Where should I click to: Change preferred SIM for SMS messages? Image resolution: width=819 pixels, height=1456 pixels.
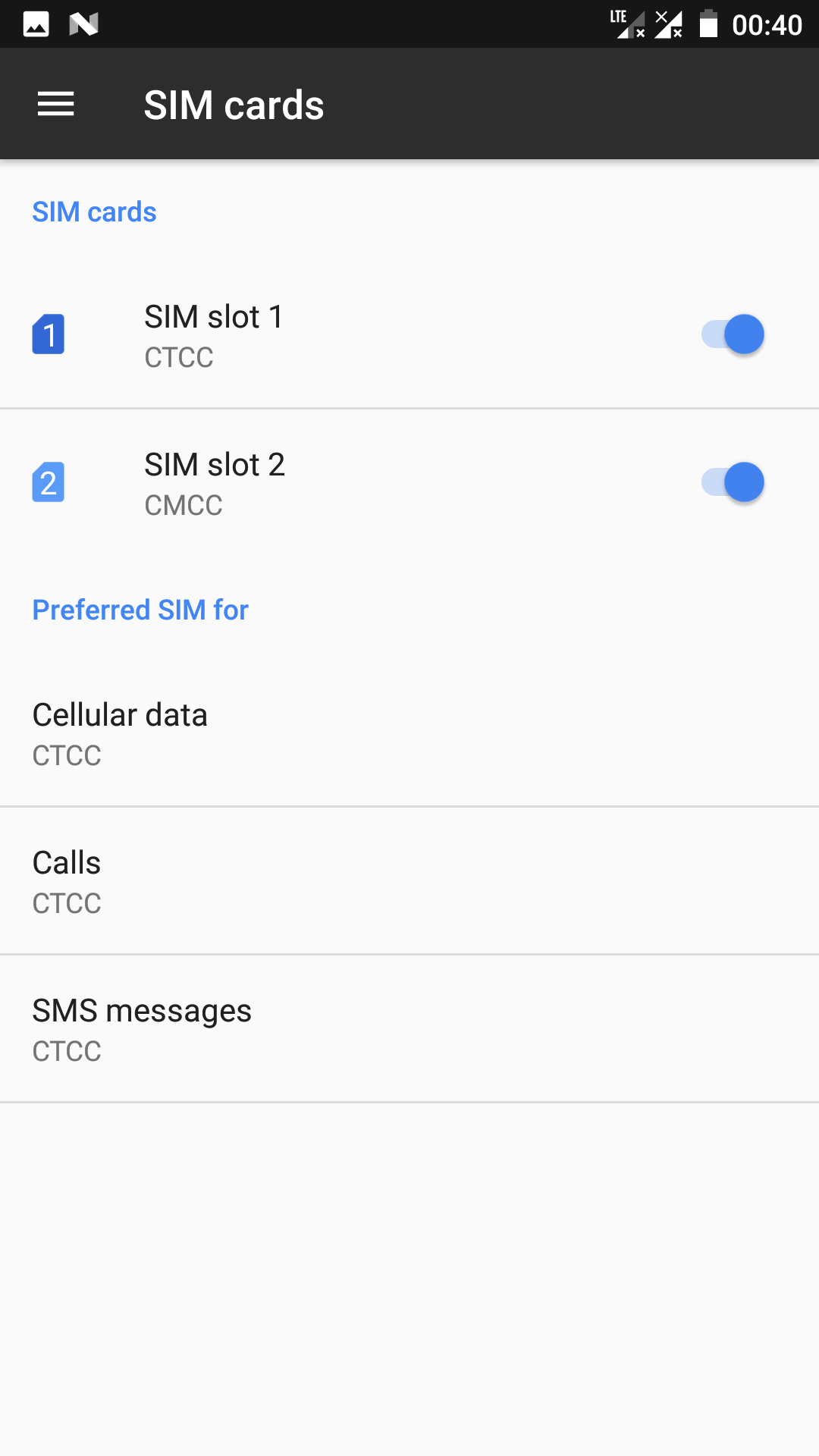click(x=409, y=1030)
